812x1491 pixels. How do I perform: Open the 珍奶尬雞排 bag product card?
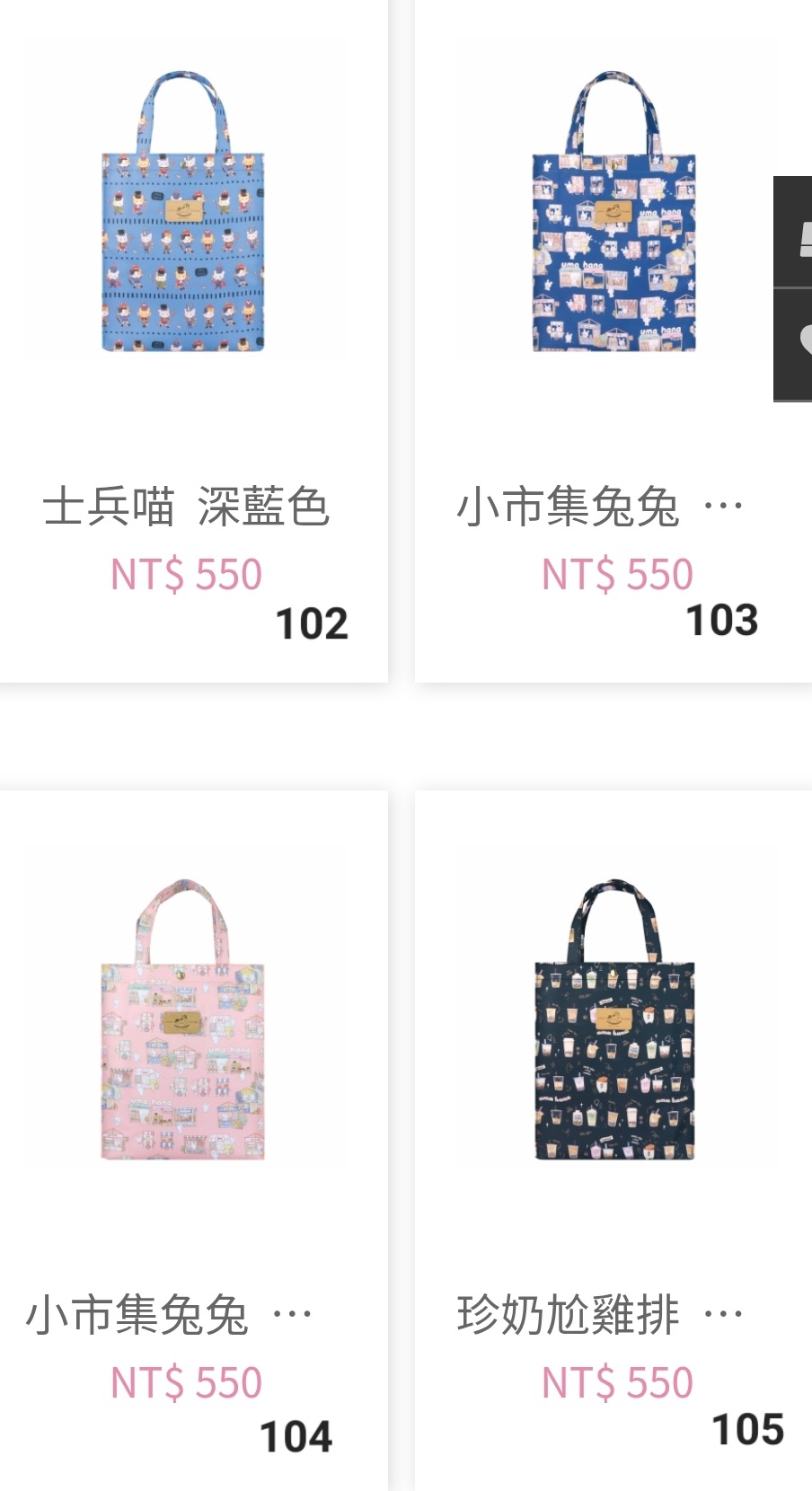614,1024
